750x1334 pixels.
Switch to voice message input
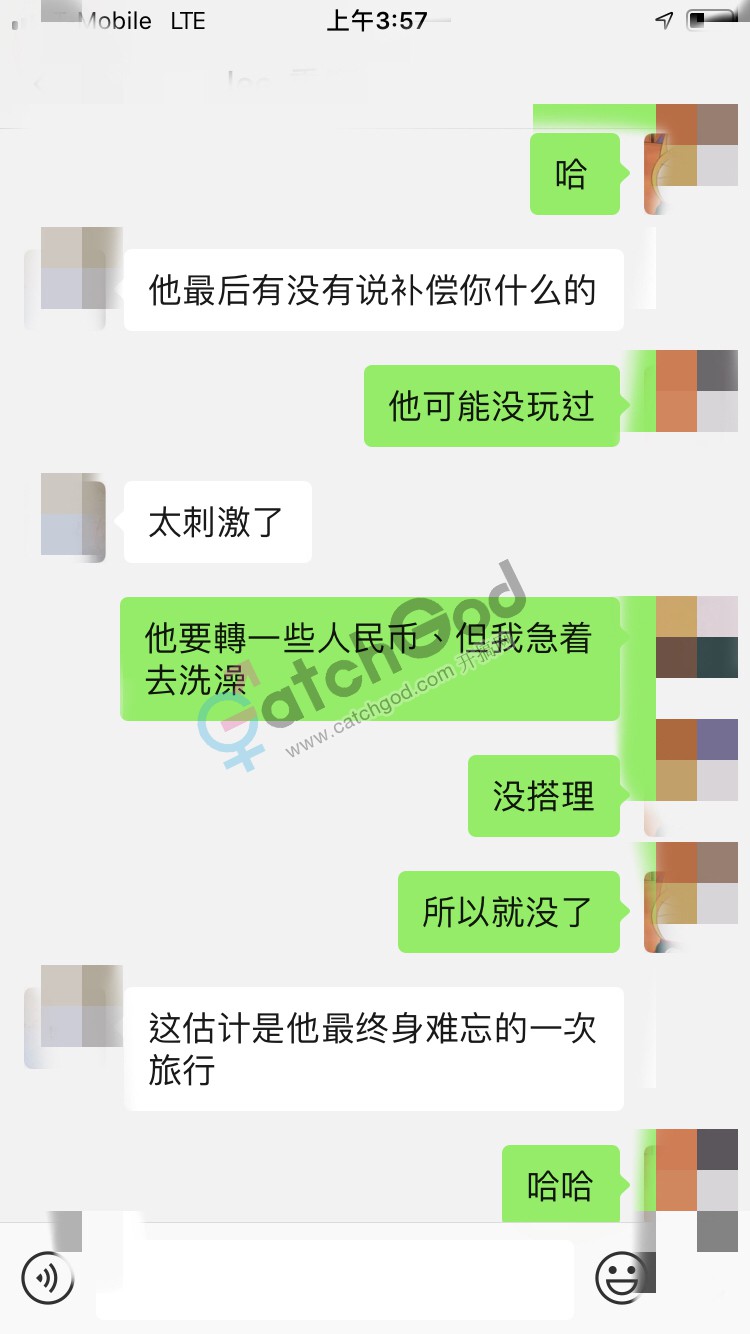tap(47, 1277)
